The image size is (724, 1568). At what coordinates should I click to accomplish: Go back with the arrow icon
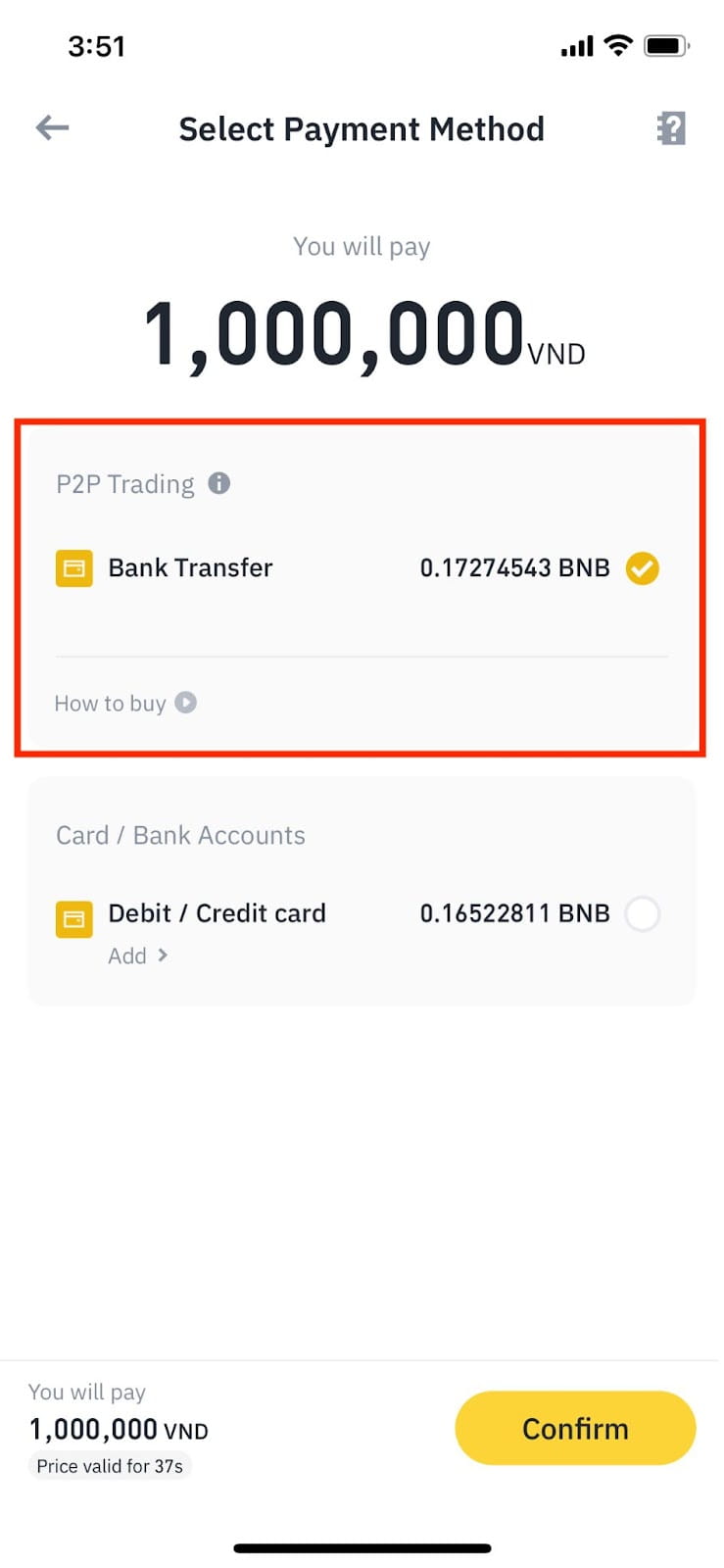point(52,127)
